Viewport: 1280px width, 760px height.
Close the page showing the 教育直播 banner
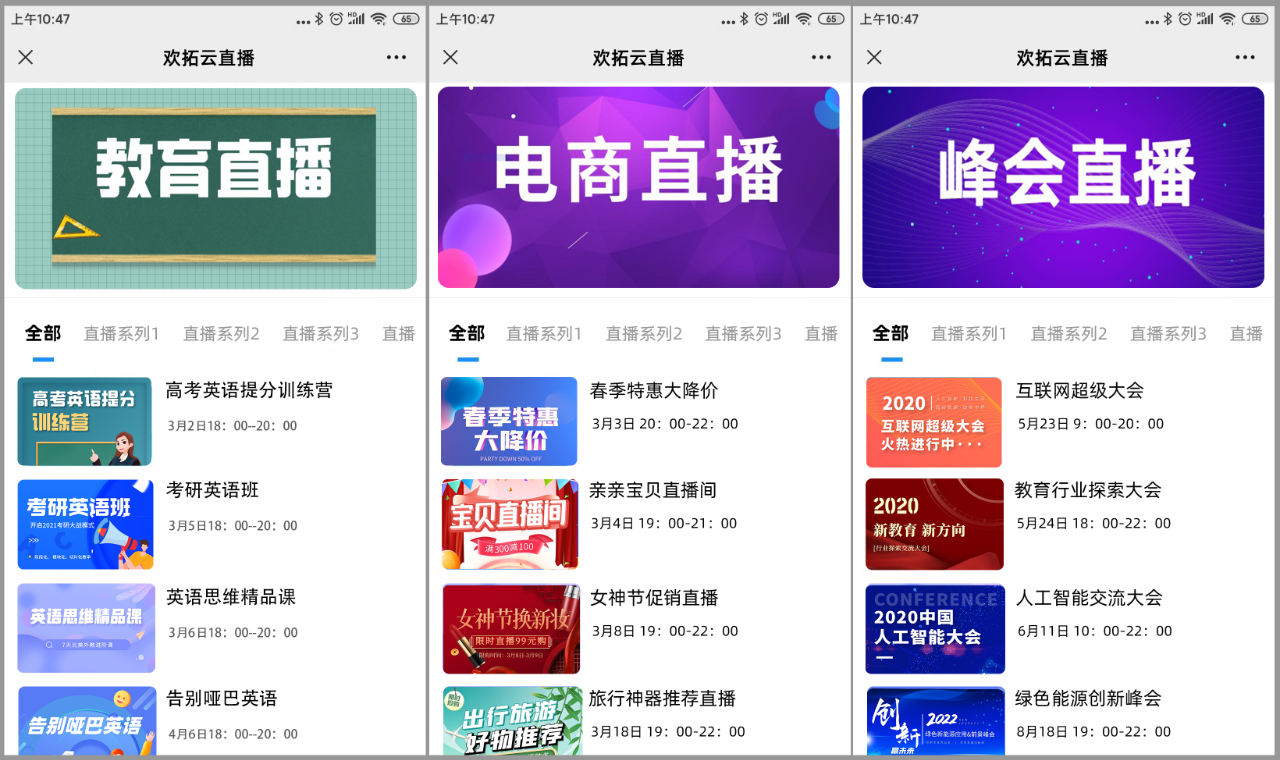tap(26, 57)
